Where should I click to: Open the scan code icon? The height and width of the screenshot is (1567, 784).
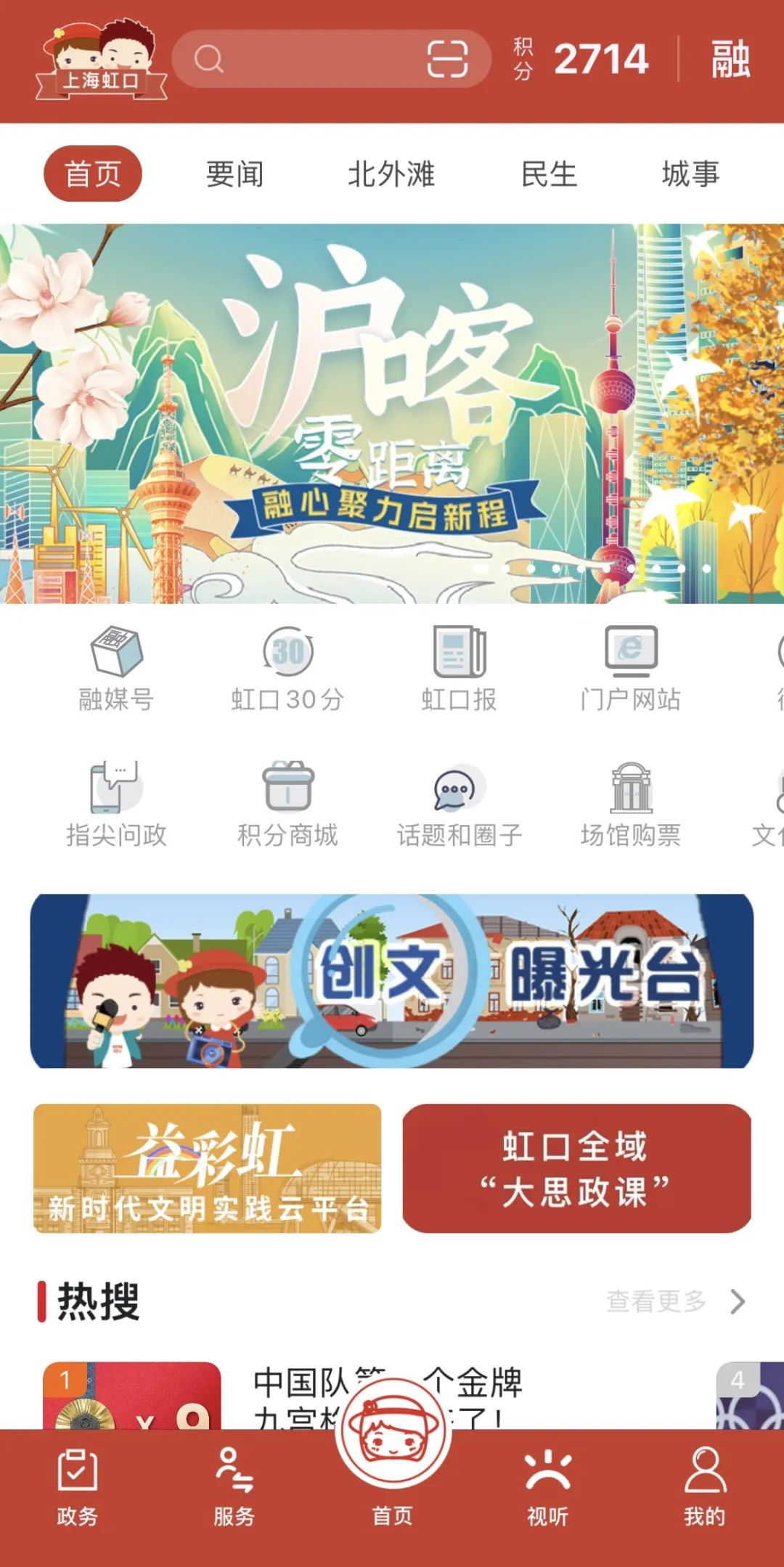click(446, 59)
